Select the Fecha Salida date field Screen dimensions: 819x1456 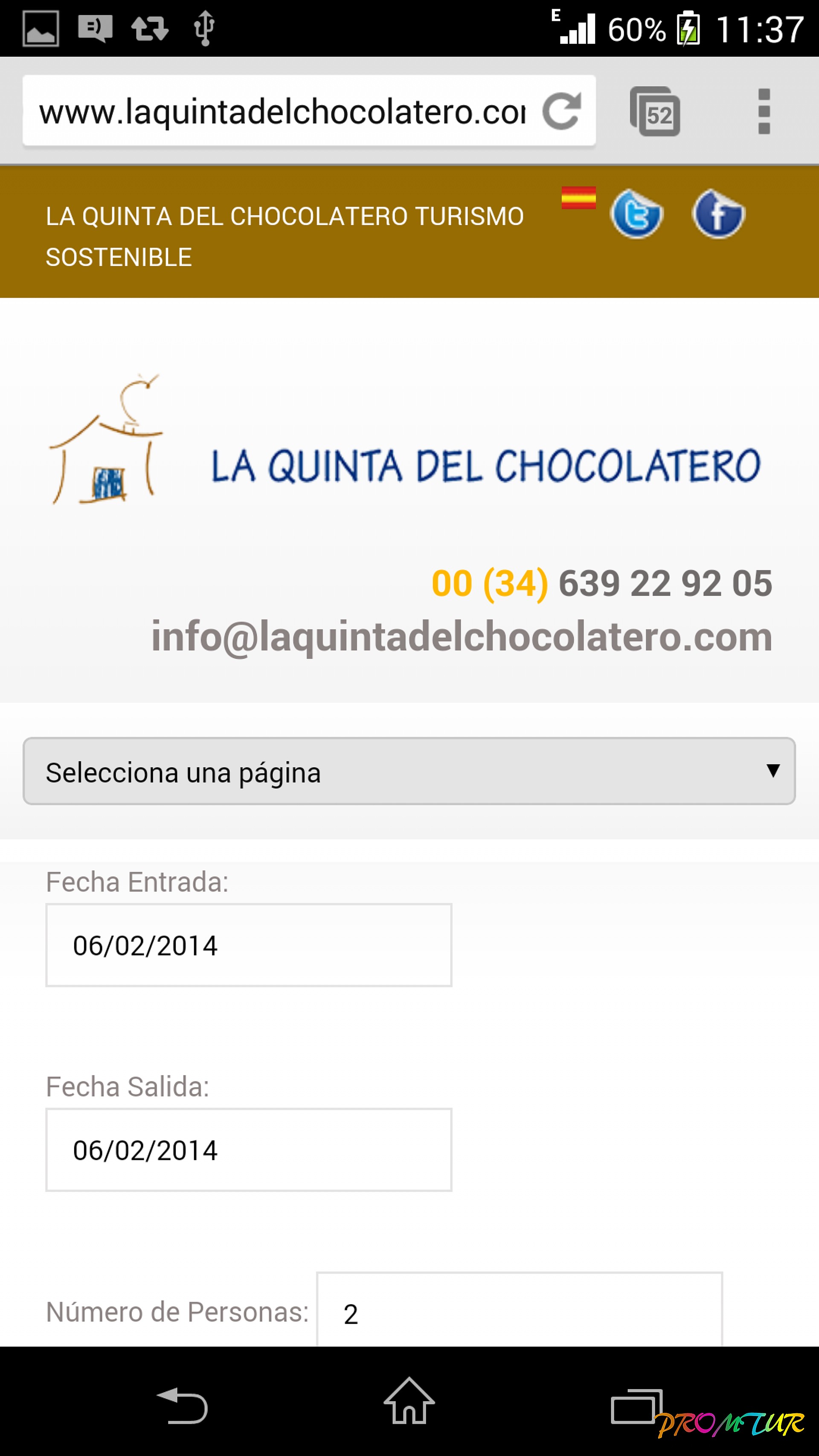(249, 1150)
